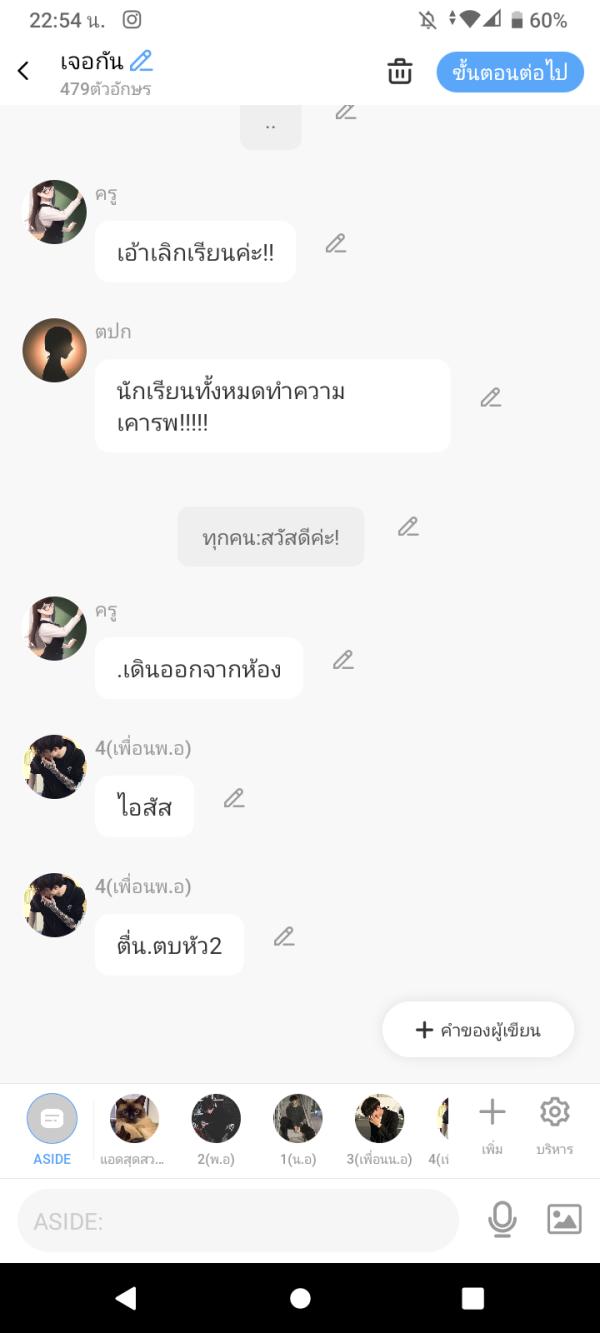Tap the ขั้นตอนต่อไป button
The width and height of the screenshot is (600, 1333).
(509, 72)
